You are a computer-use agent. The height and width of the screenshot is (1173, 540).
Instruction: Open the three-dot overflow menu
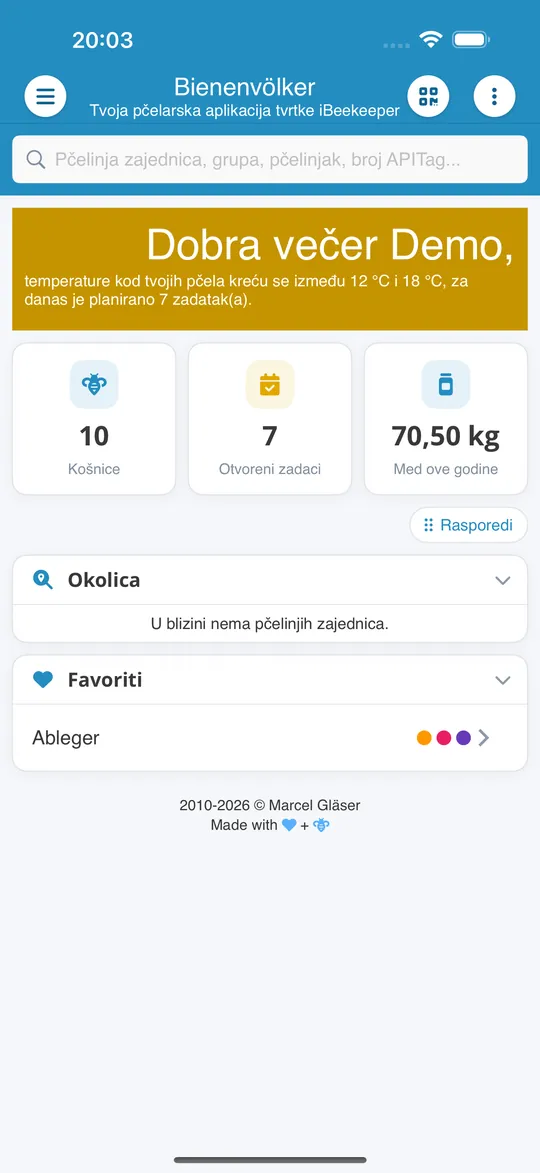[494, 97]
